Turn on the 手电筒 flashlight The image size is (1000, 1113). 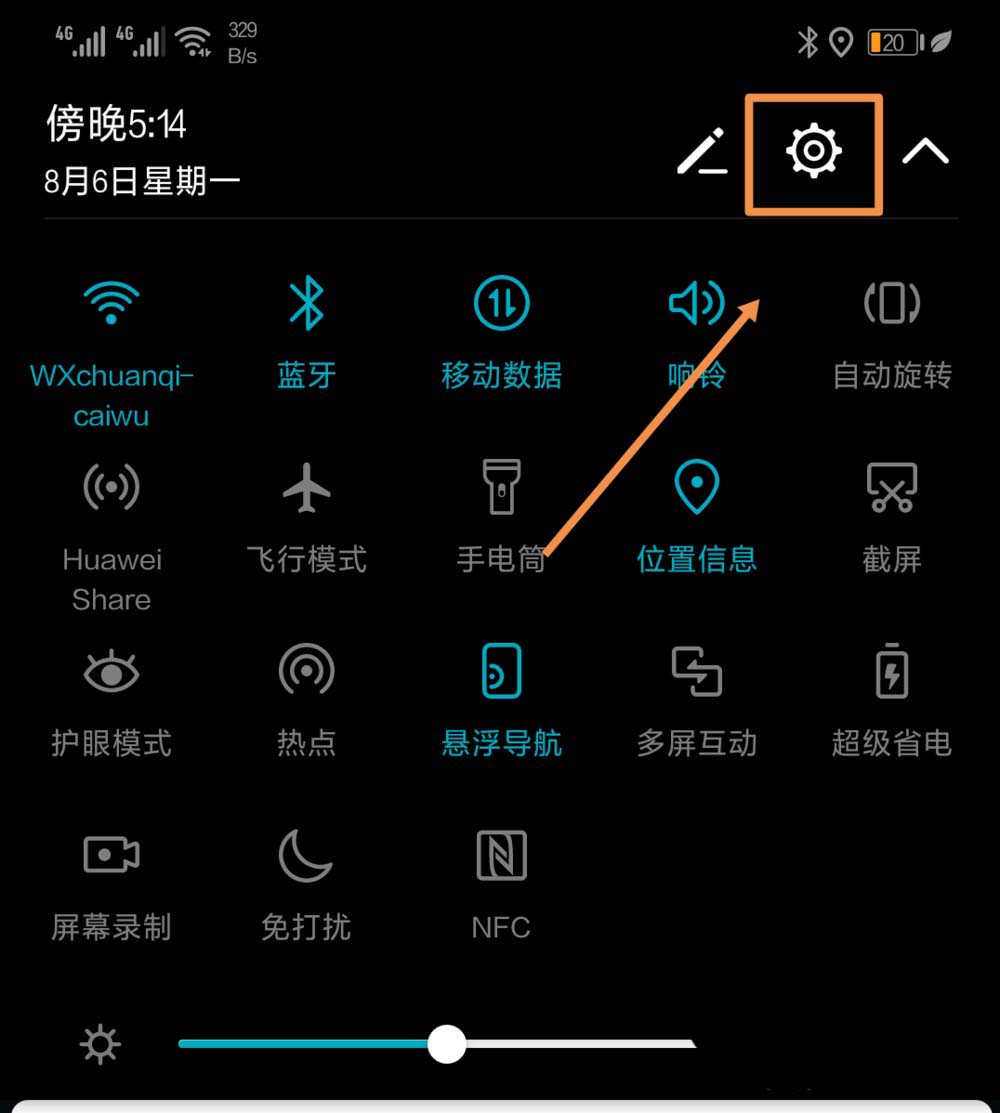click(501, 487)
